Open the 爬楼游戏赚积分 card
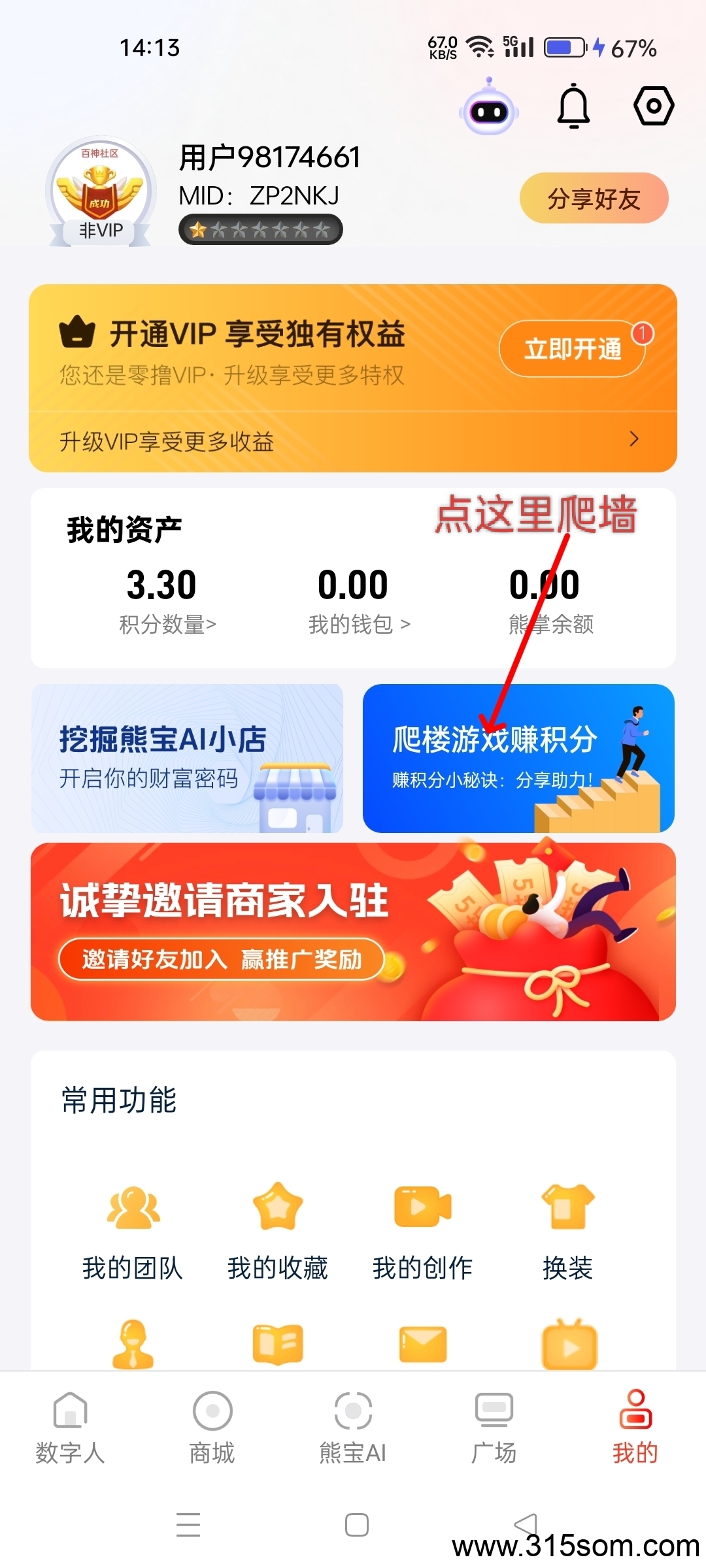 tap(518, 758)
